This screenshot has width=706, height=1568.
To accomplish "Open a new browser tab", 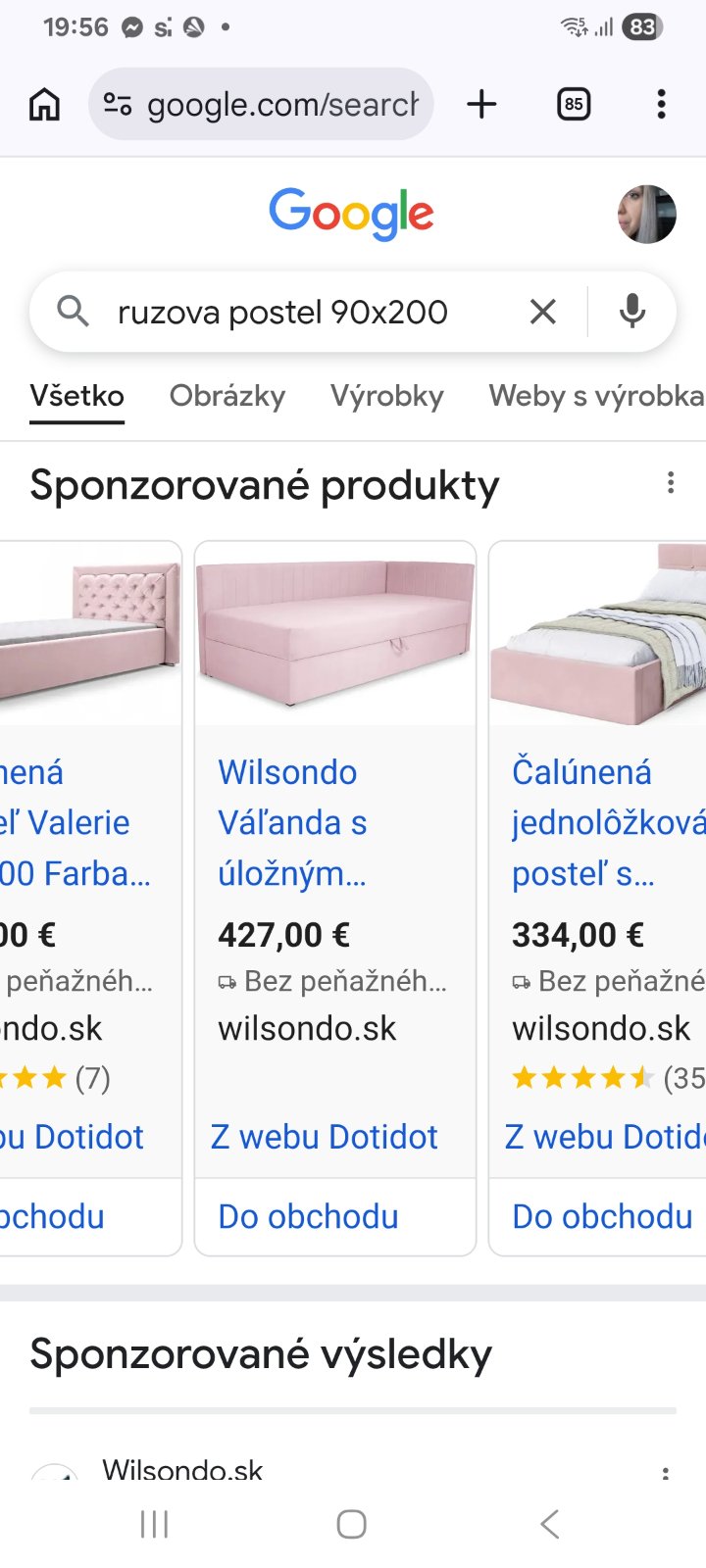I will coord(481,104).
